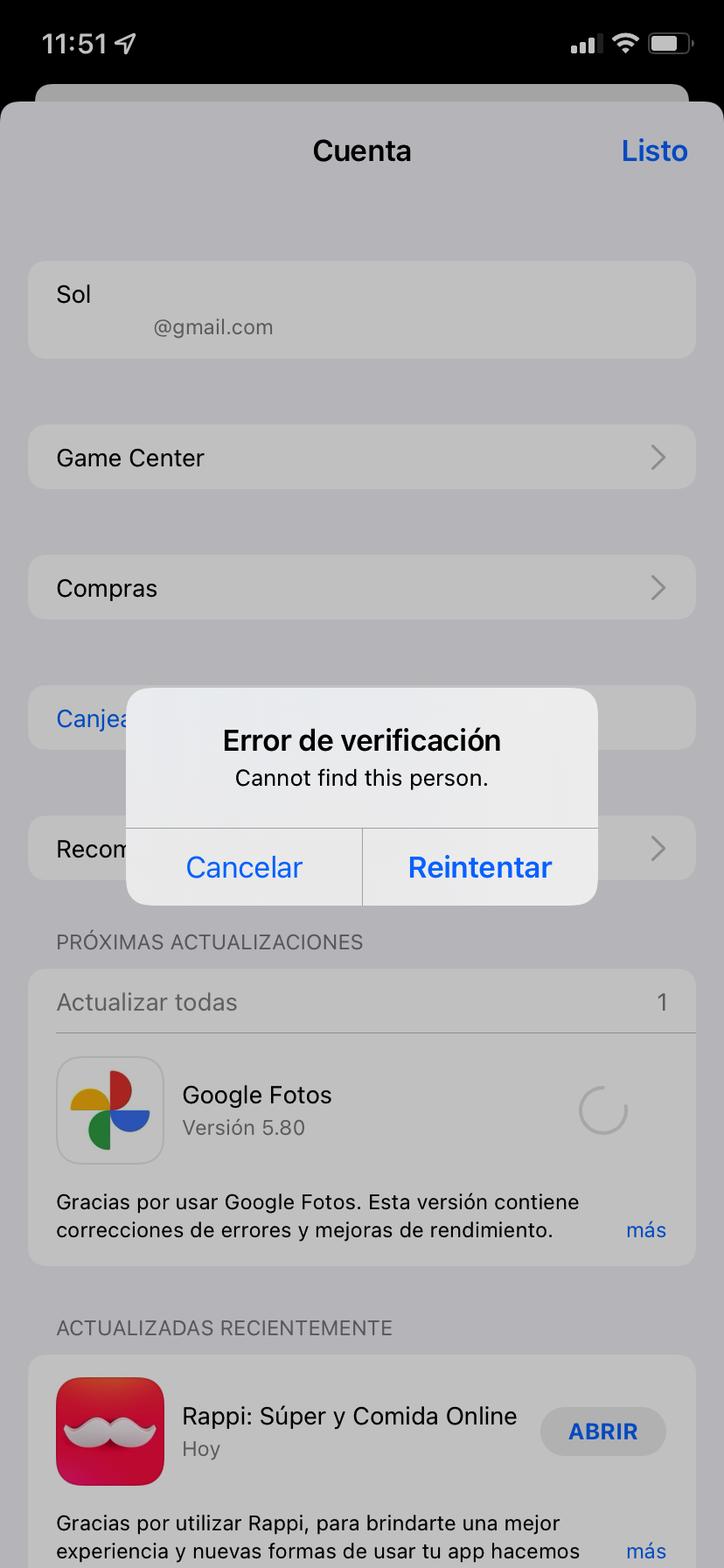Open the Compras purchases row
Screen dimensions: 724x1568
click(x=361, y=588)
